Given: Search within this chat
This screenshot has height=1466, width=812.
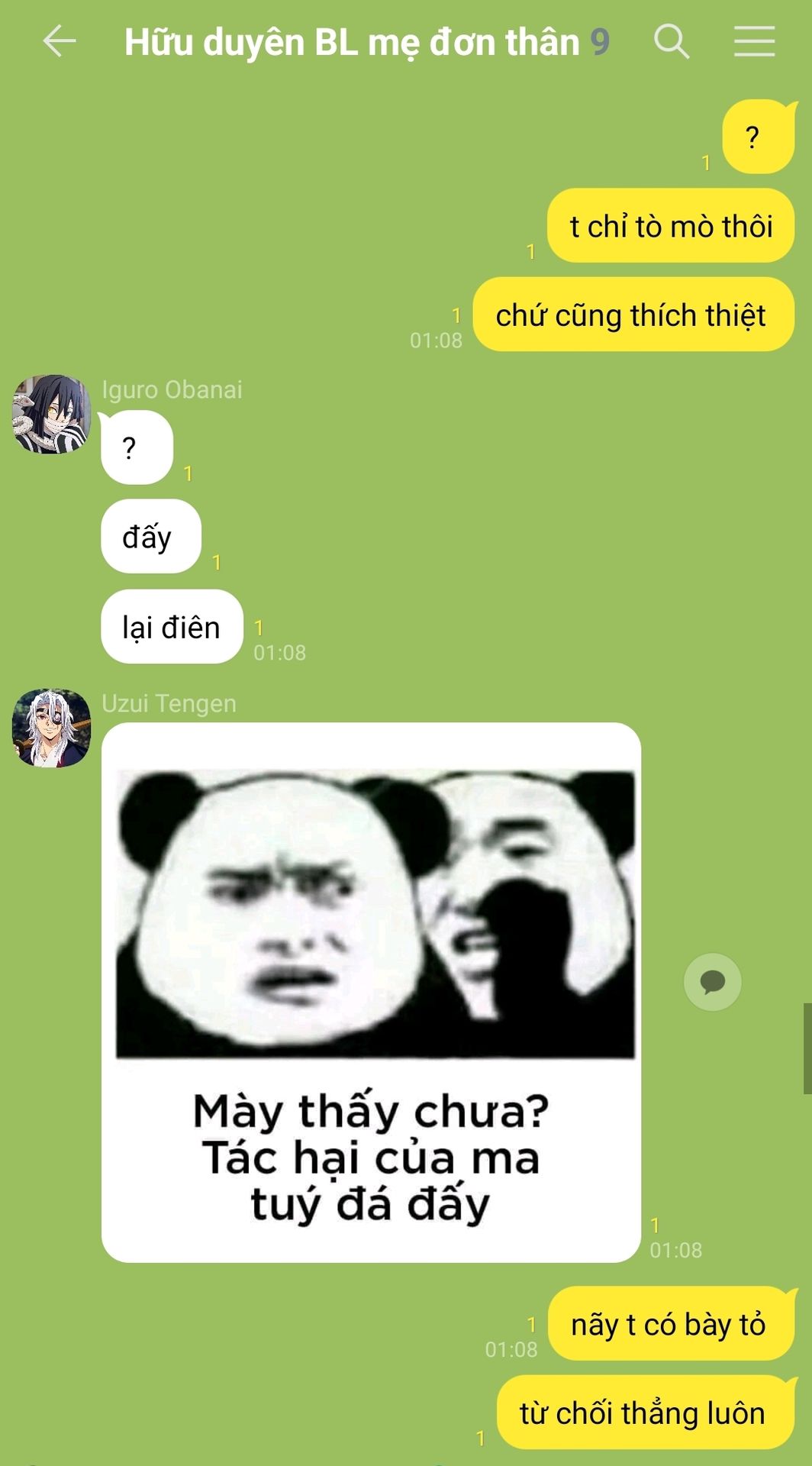Looking at the screenshot, I should 672,41.
